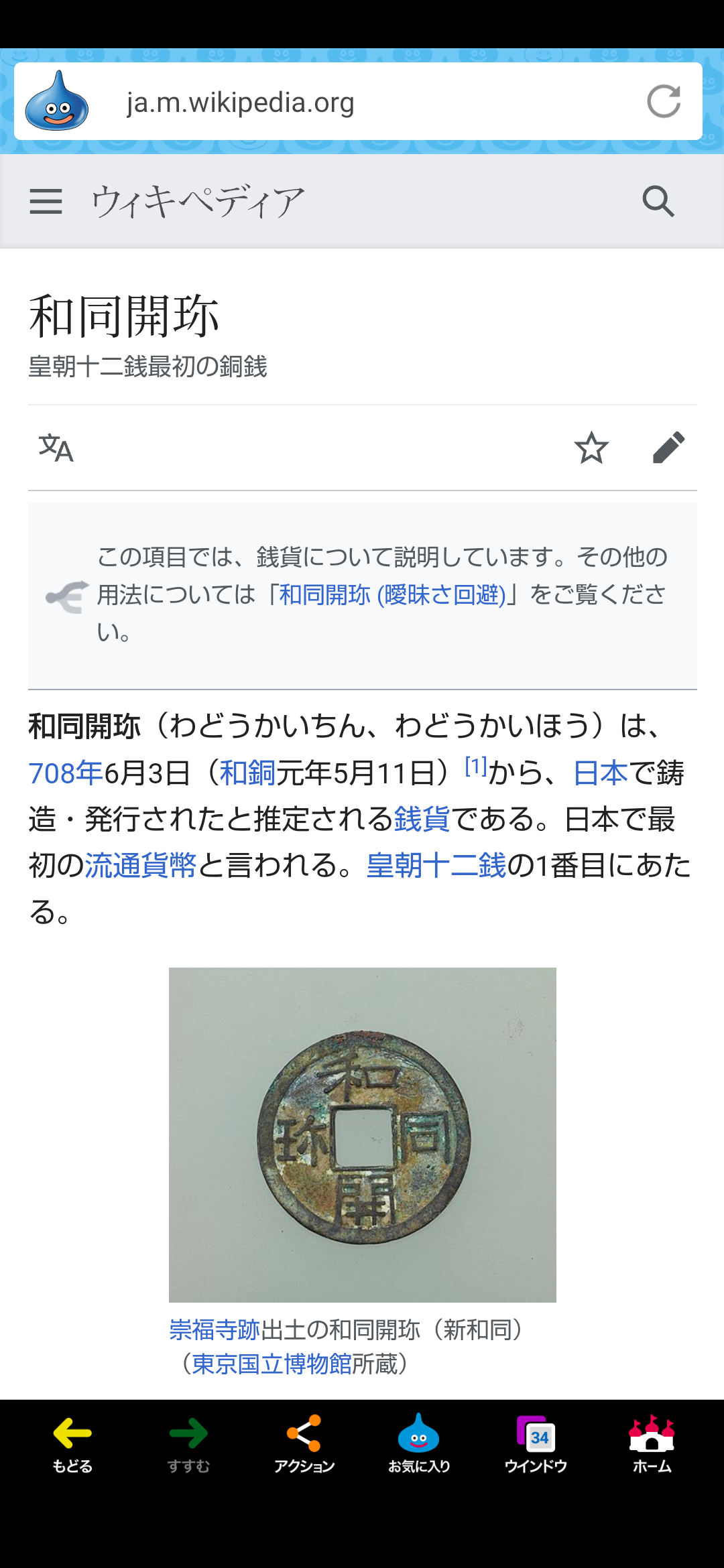The height and width of the screenshot is (1568, 724).
Task: Open the 皇朝十二銭 link
Action: (x=436, y=865)
